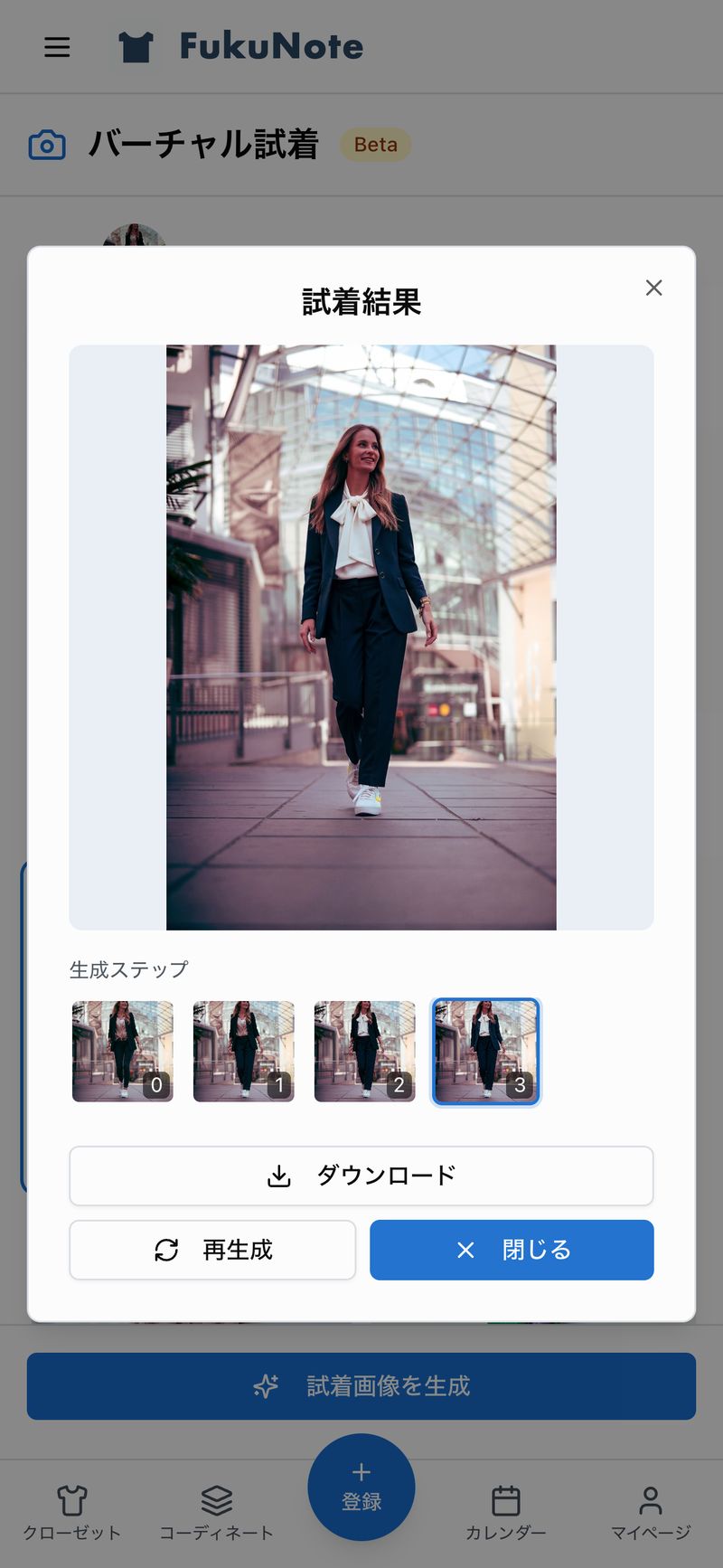
Task: Select generation step 1 thumbnail
Action: 243,1051
